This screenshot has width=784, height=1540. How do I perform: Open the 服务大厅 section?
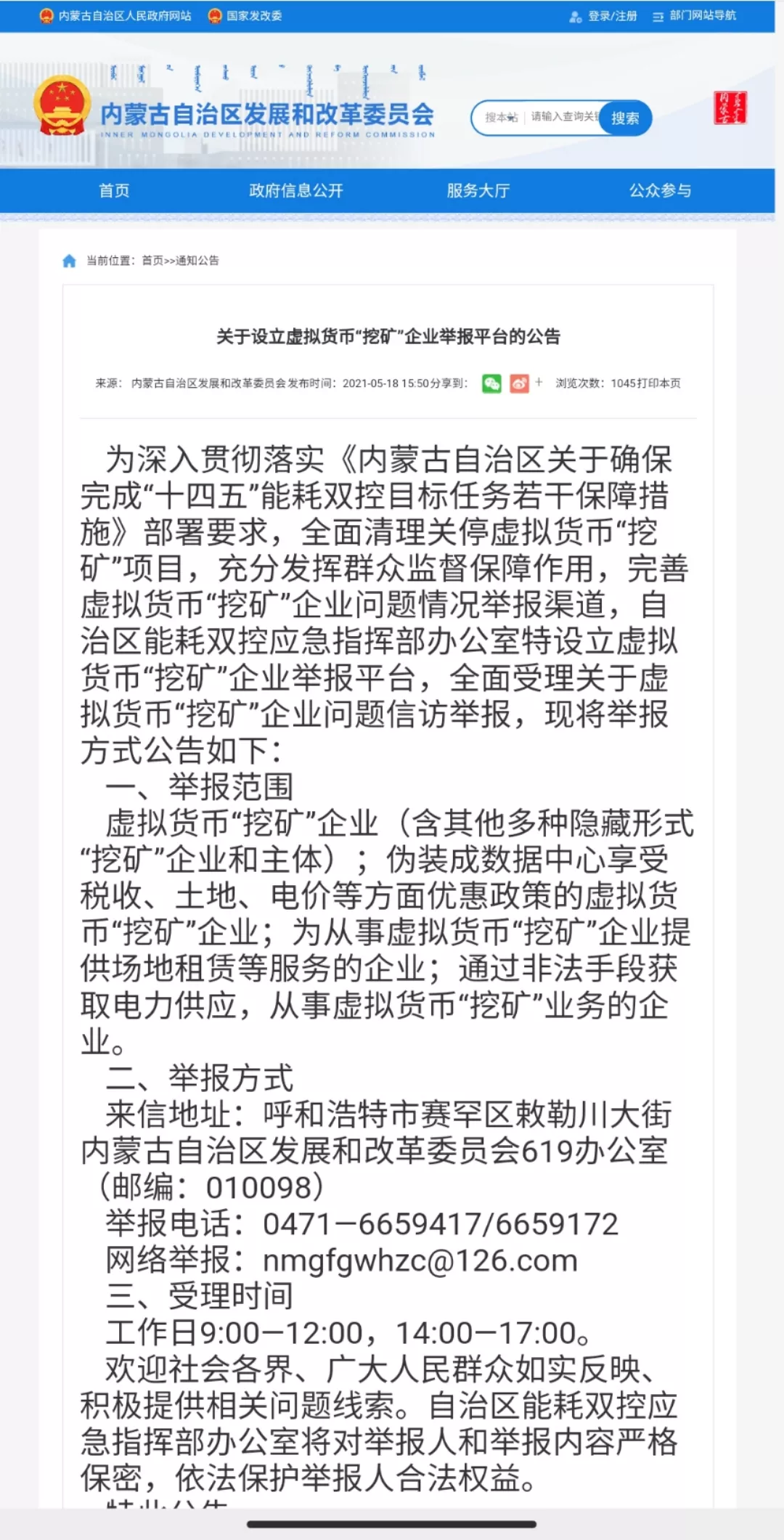pyautogui.click(x=478, y=190)
